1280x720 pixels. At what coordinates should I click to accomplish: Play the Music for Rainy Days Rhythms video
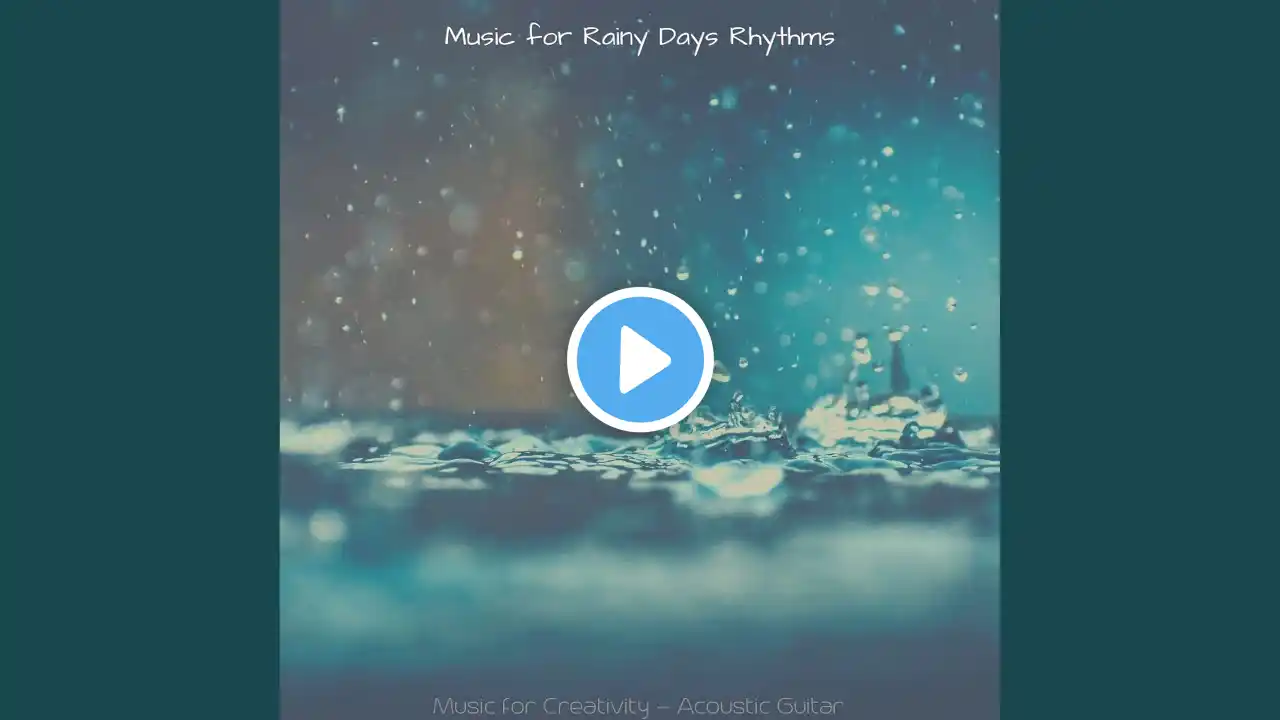tap(640, 360)
